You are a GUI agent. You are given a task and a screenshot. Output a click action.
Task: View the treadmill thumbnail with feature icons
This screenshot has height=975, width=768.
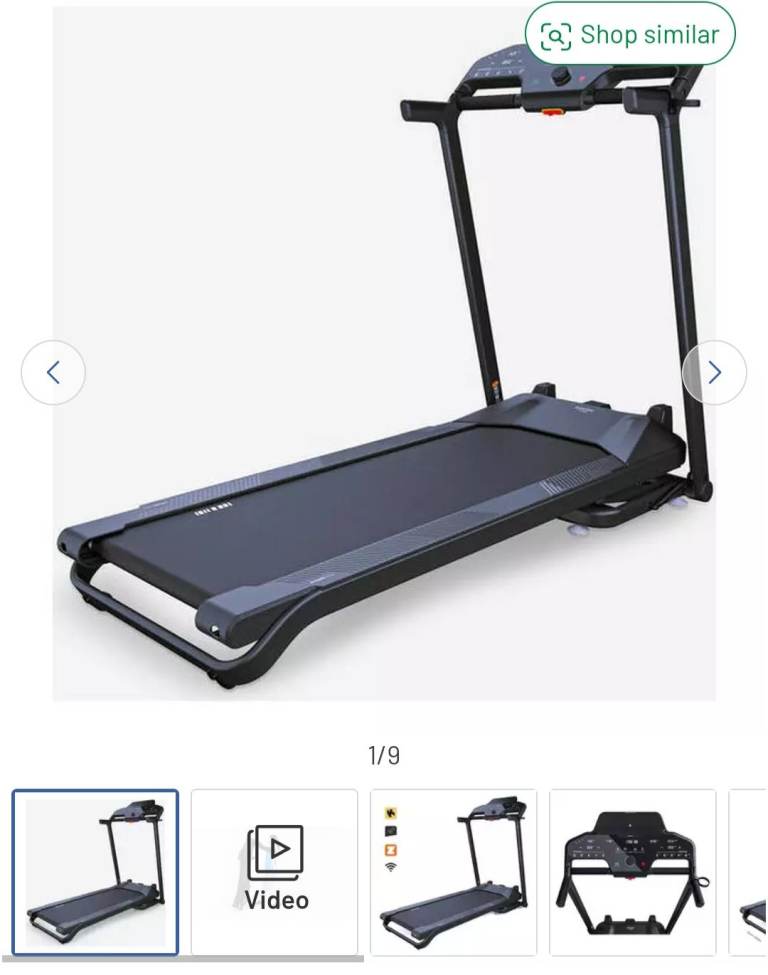pyautogui.click(x=453, y=873)
